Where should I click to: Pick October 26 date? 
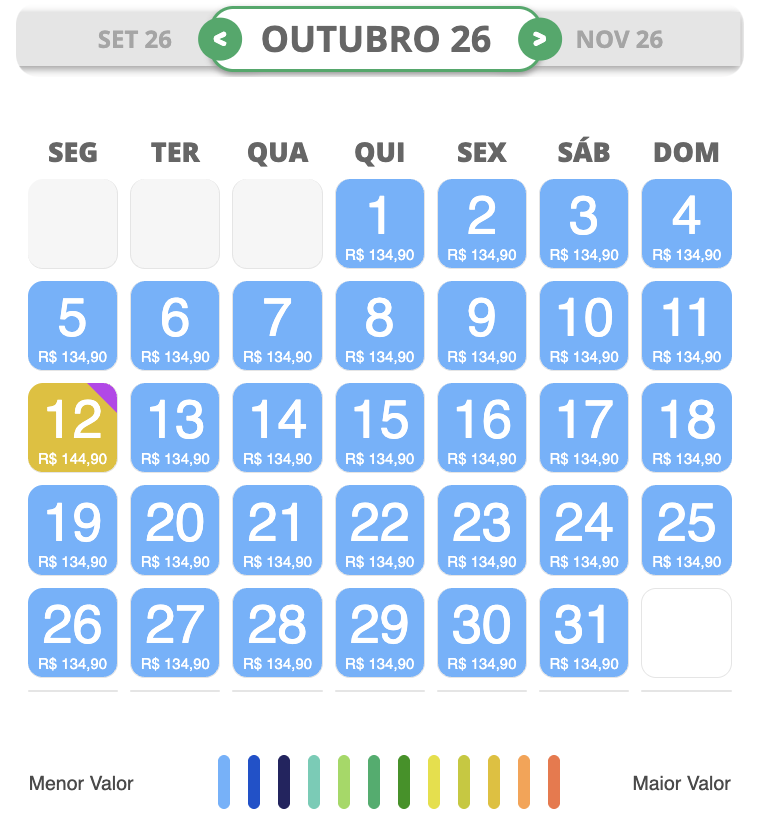[x=73, y=633]
